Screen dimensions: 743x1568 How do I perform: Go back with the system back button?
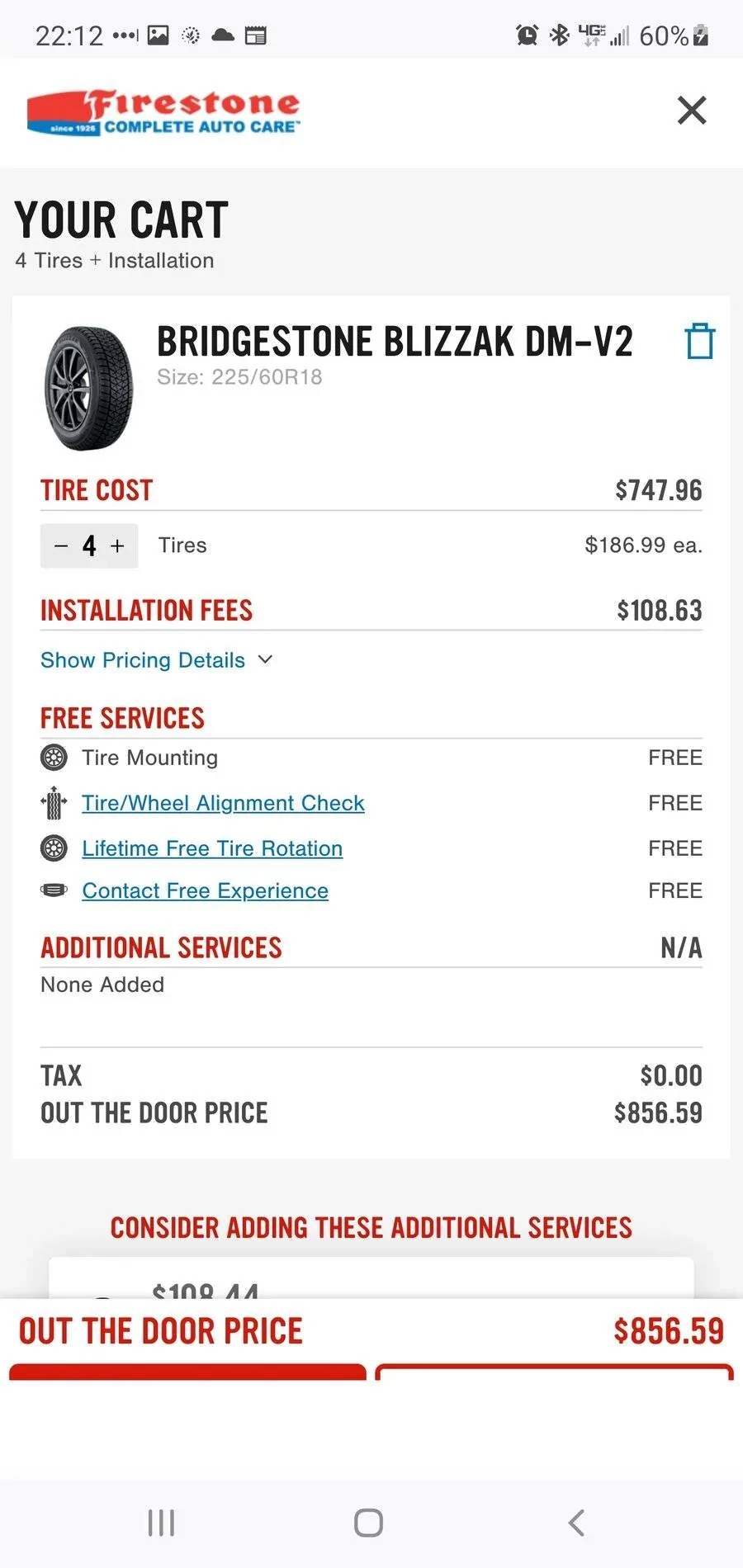(x=576, y=1523)
